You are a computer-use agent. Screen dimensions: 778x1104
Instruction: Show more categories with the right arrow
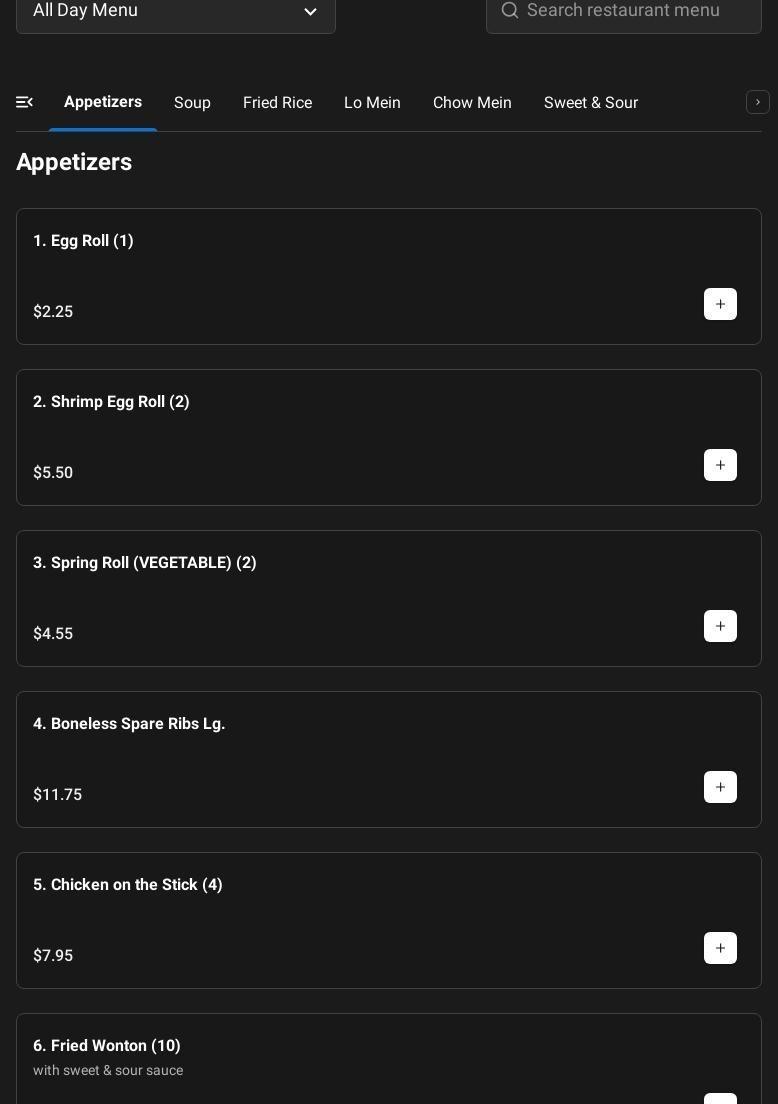(x=757, y=102)
